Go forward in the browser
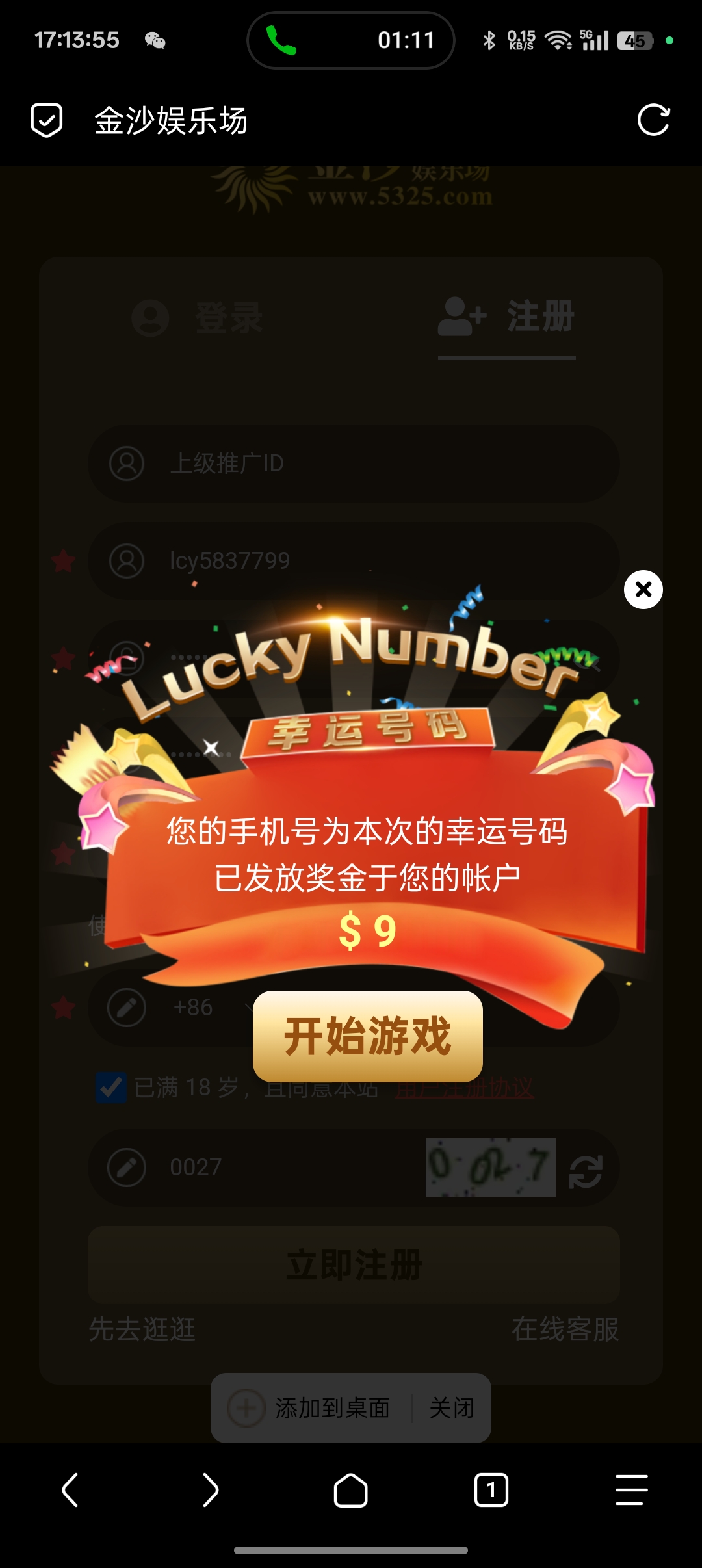Screen dimensions: 702x1568 point(211,1490)
